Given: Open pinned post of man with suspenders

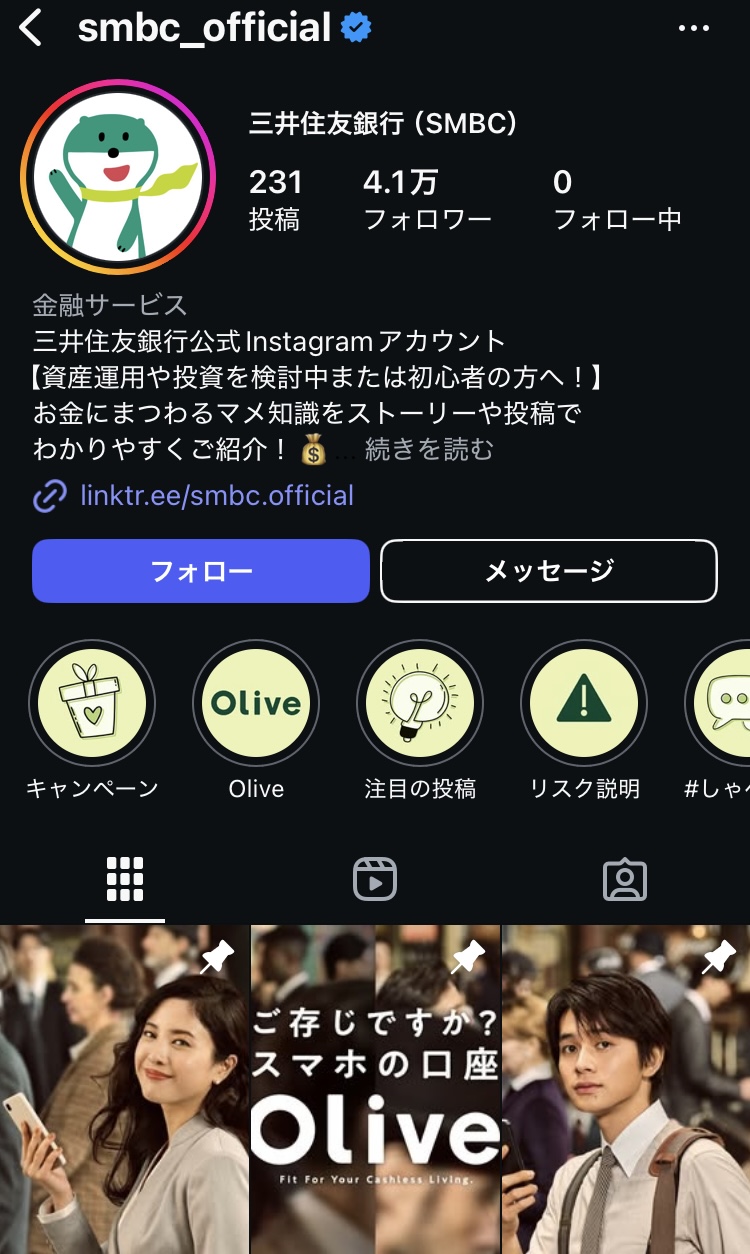Looking at the screenshot, I should pyautogui.click(x=627, y=1090).
